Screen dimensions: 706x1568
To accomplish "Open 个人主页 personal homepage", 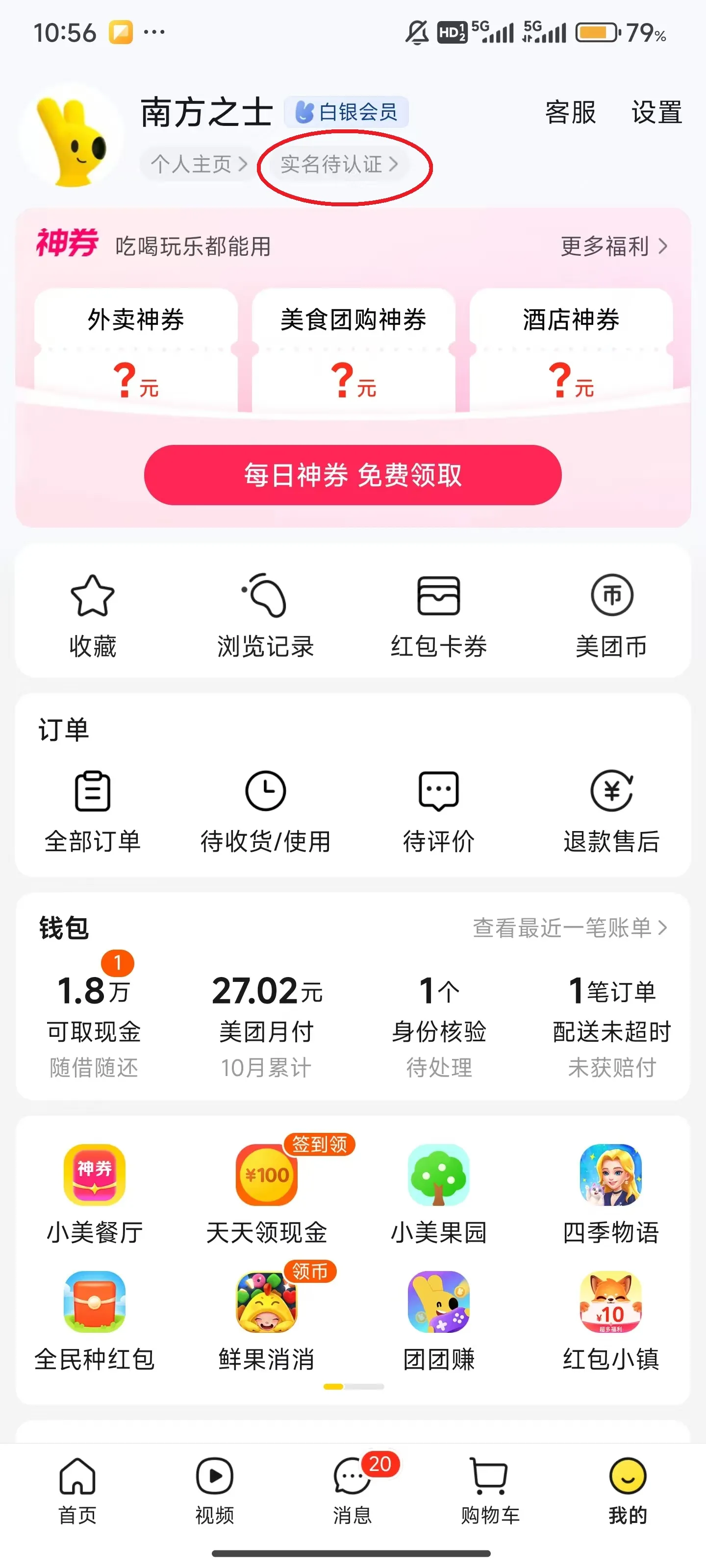I will click(194, 163).
